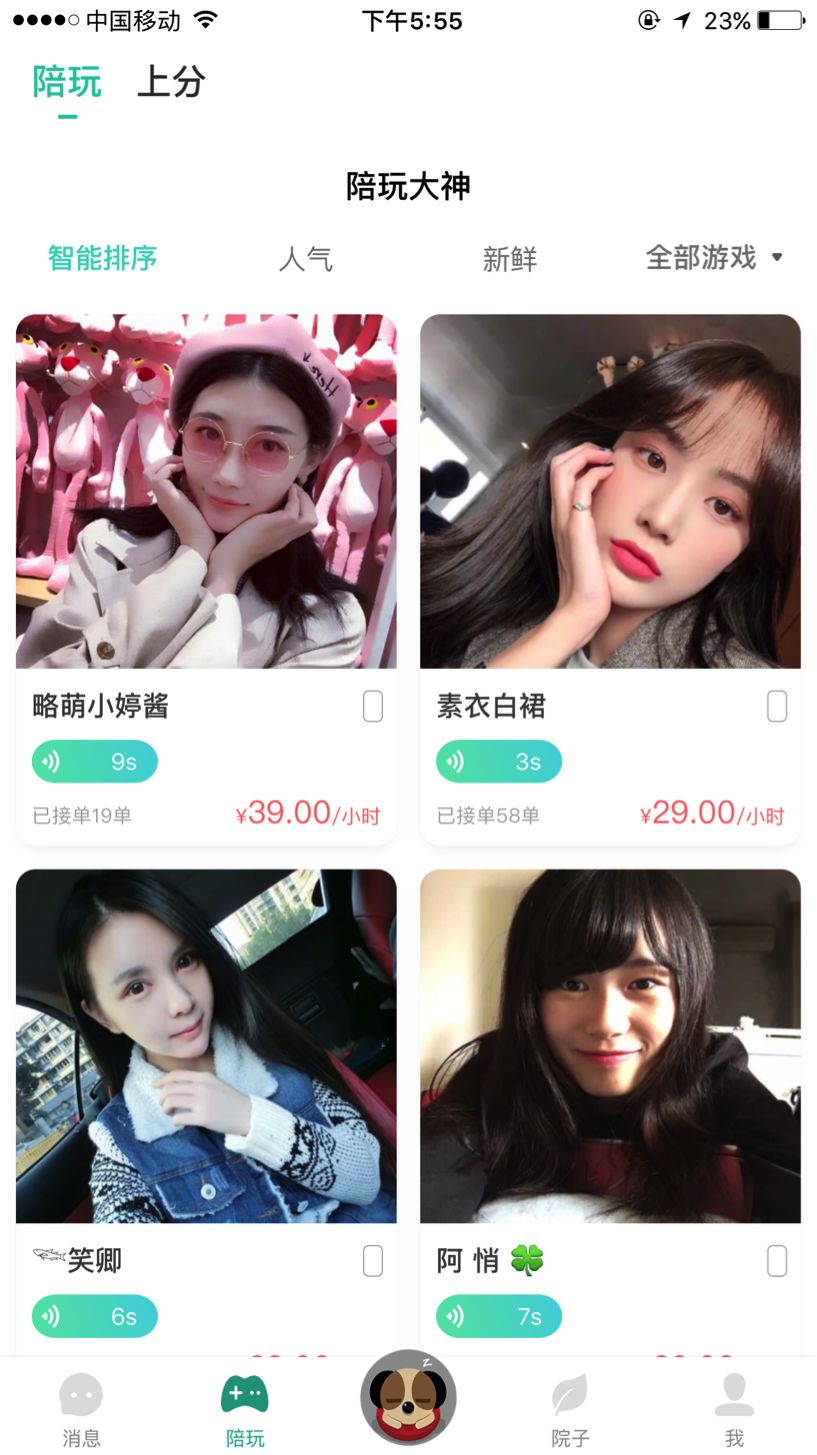Sort by 智能排序

pyautogui.click(x=102, y=258)
